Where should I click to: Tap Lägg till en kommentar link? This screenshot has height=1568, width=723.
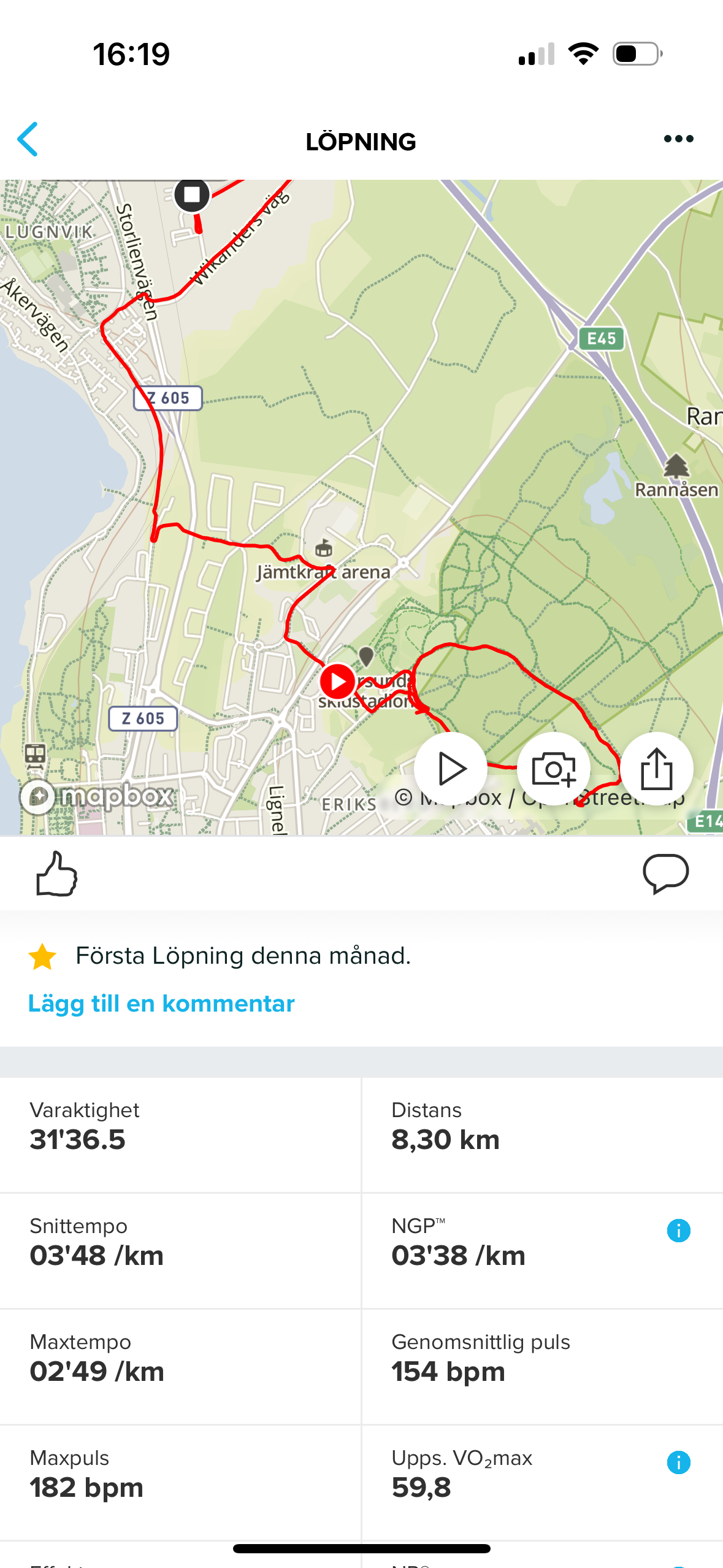click(161, 1004)
